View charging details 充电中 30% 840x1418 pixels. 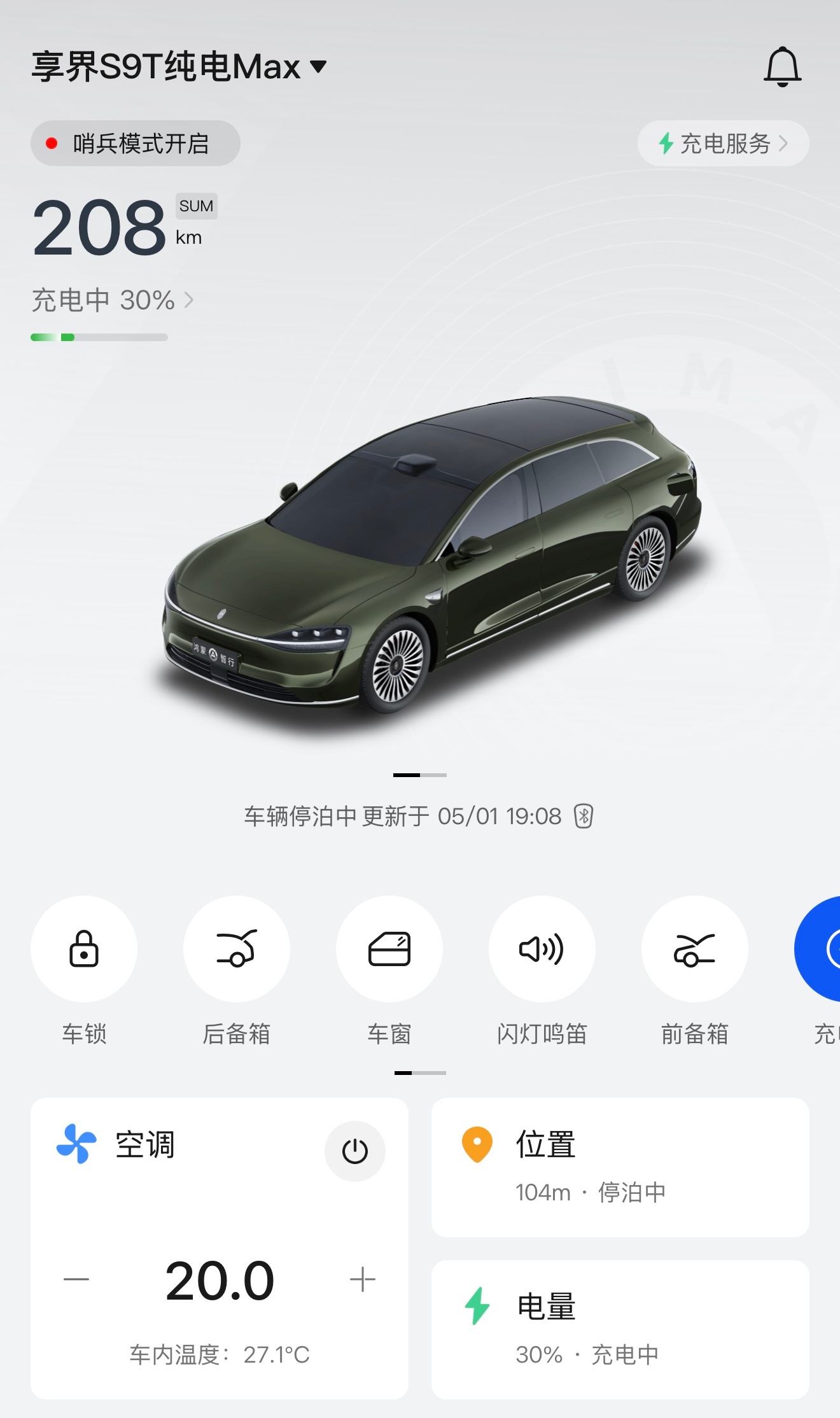(113, 300)
